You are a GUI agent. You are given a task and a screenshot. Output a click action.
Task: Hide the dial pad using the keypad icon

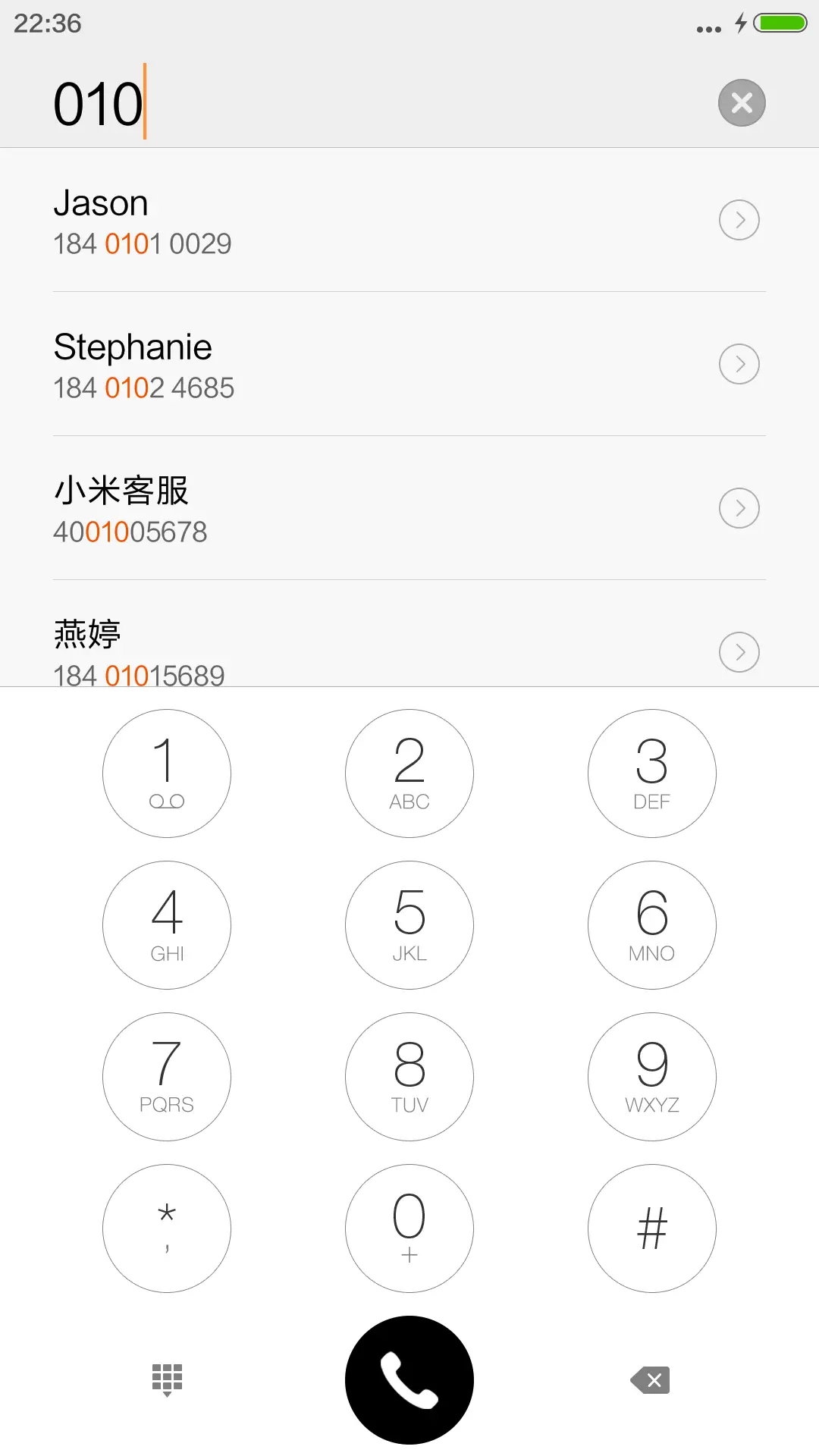(166, 1380)
